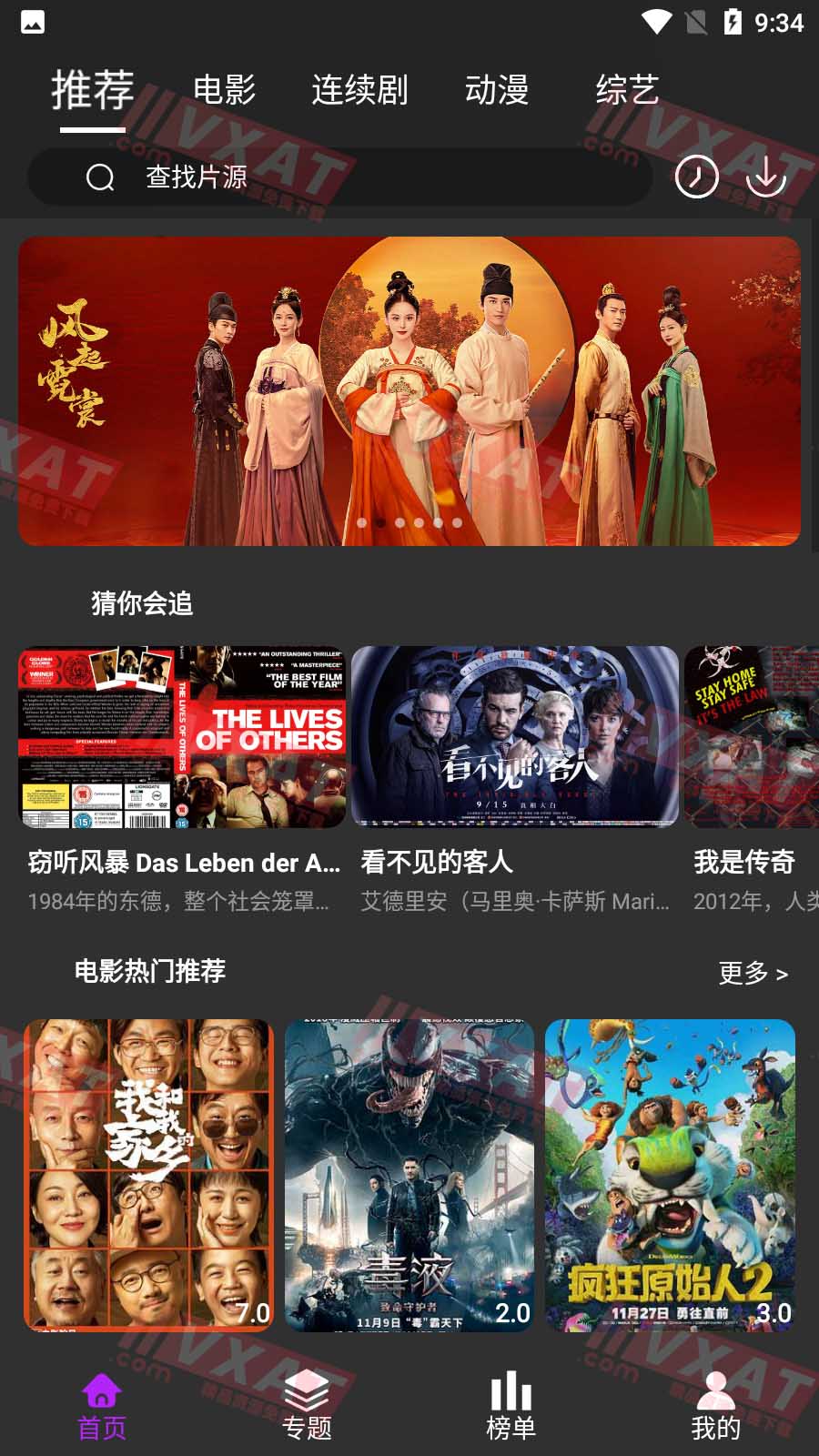Open the 毒液 movie poster

pos(409,1174)
